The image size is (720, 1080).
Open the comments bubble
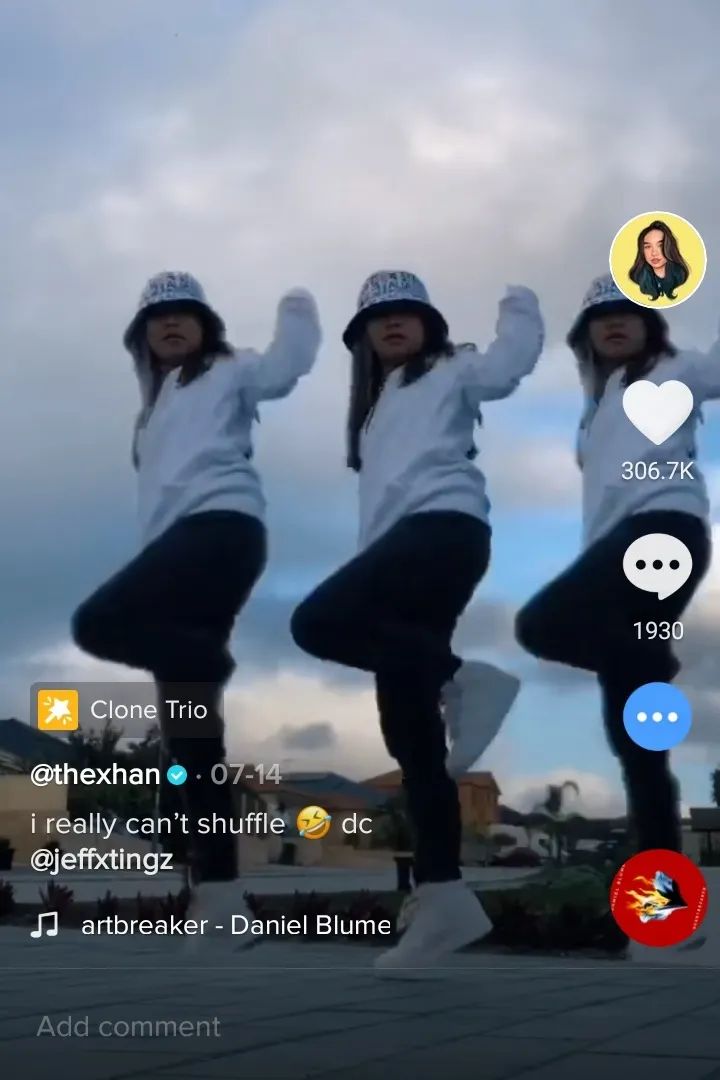(657, 567)
